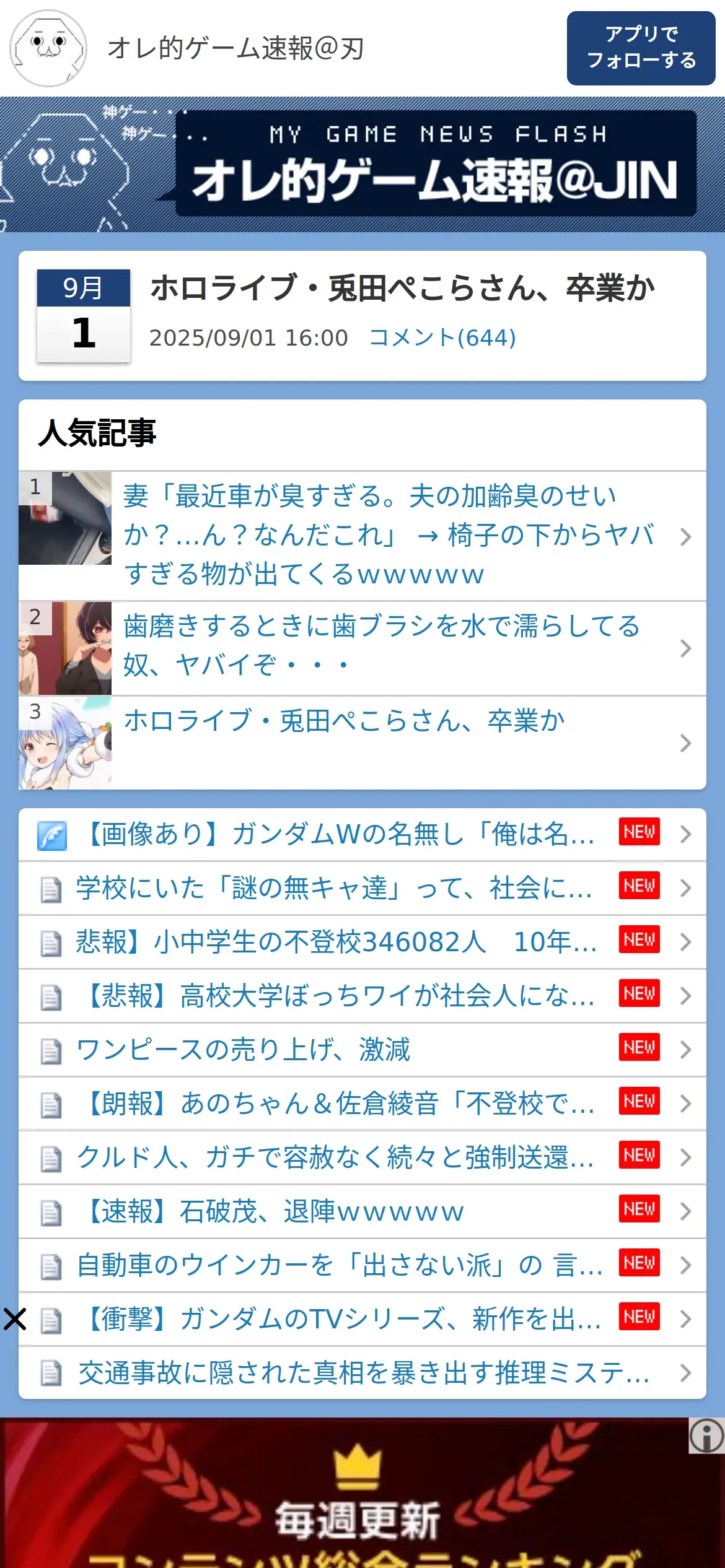This screenshot has width=725, height=1568.
Task: Open popular article about 車が臭すぎる
Action: [362, 536]
